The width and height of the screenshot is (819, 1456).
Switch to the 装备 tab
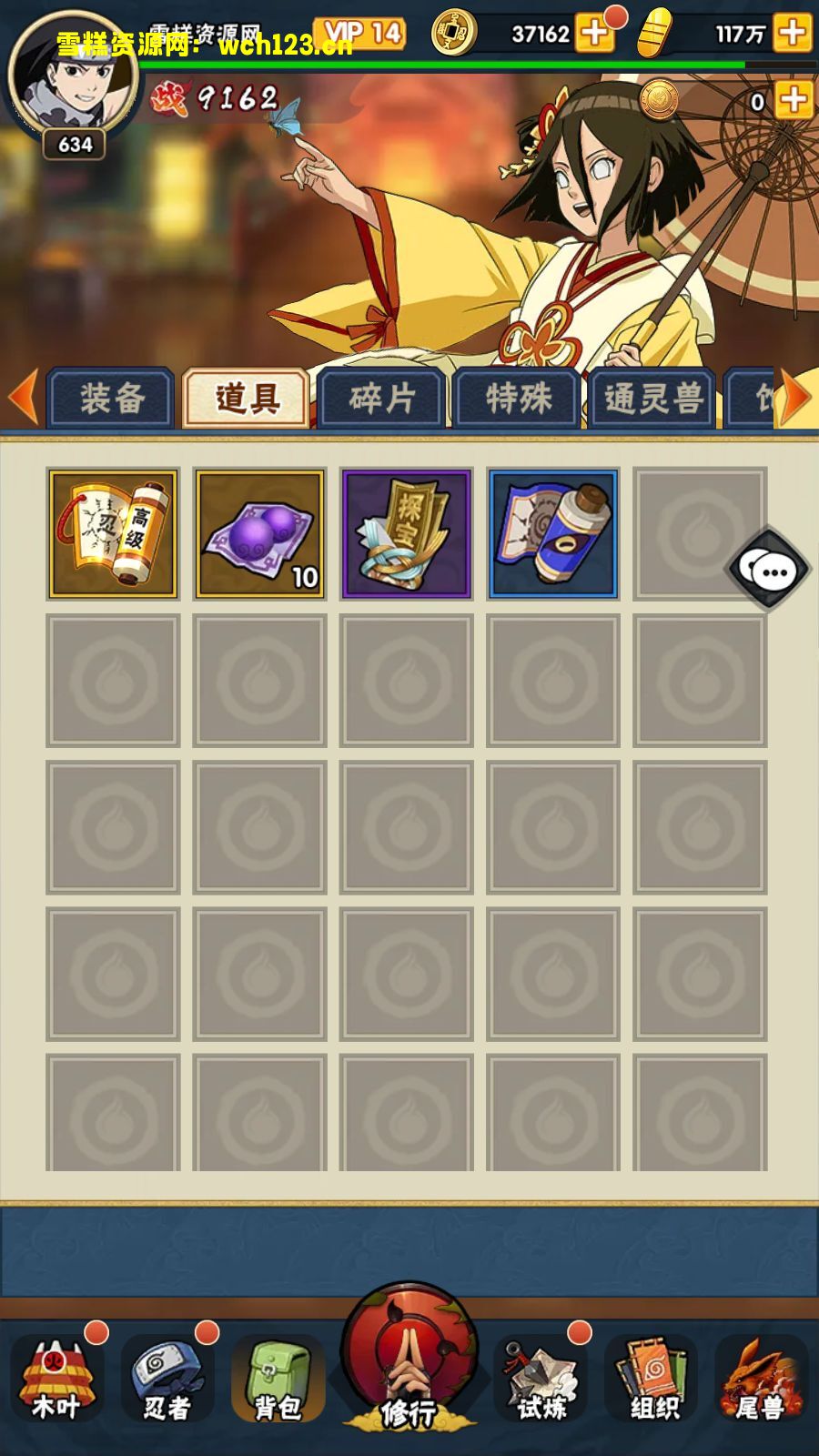point(111,399)
